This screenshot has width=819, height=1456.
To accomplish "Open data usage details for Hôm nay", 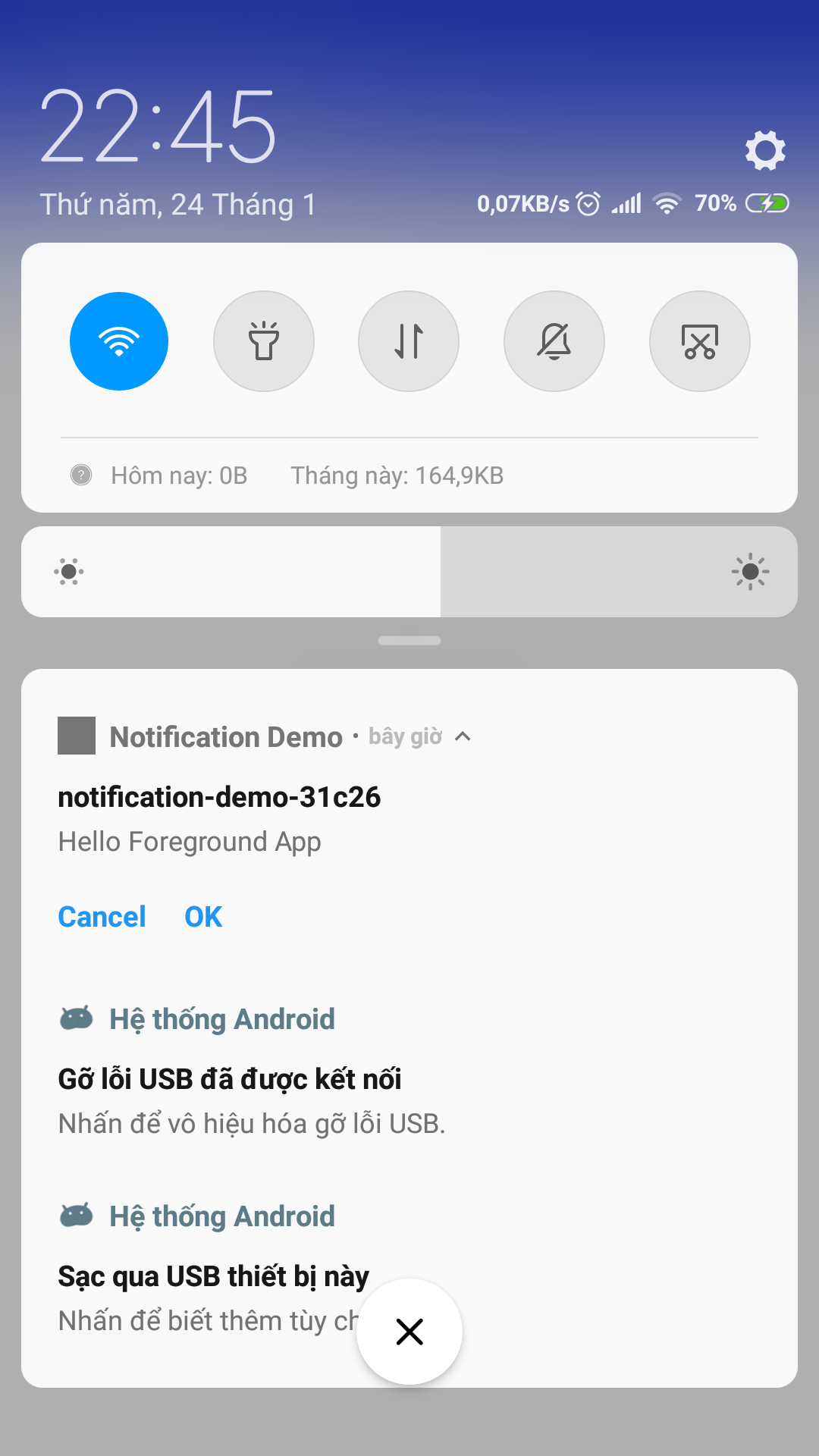I will pos(179,475).
